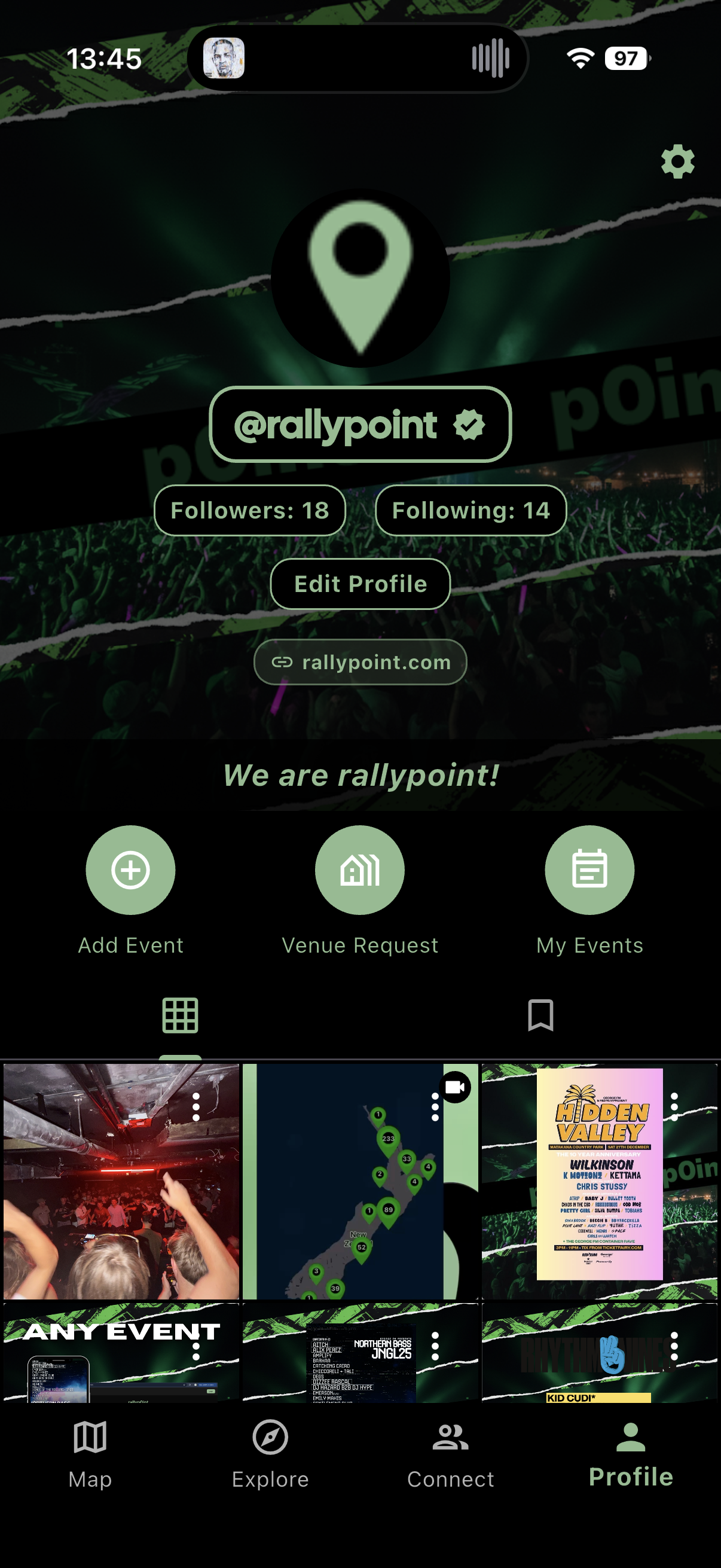This screenshot has height=1568, width=721.
Task: Open My Events
Action: click(x=589, y=870)
